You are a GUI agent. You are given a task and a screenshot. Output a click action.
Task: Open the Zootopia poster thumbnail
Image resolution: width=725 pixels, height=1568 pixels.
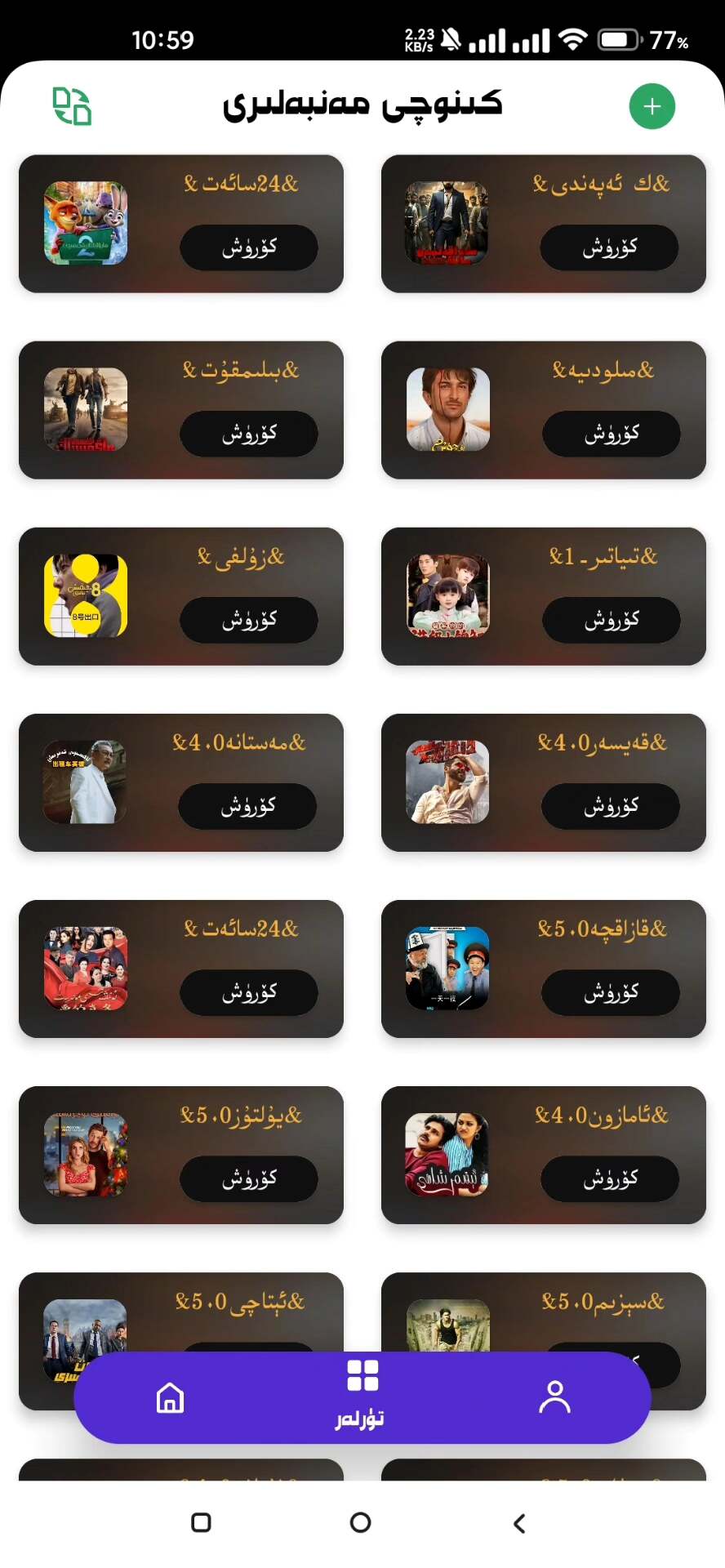(x=86, y=223)
